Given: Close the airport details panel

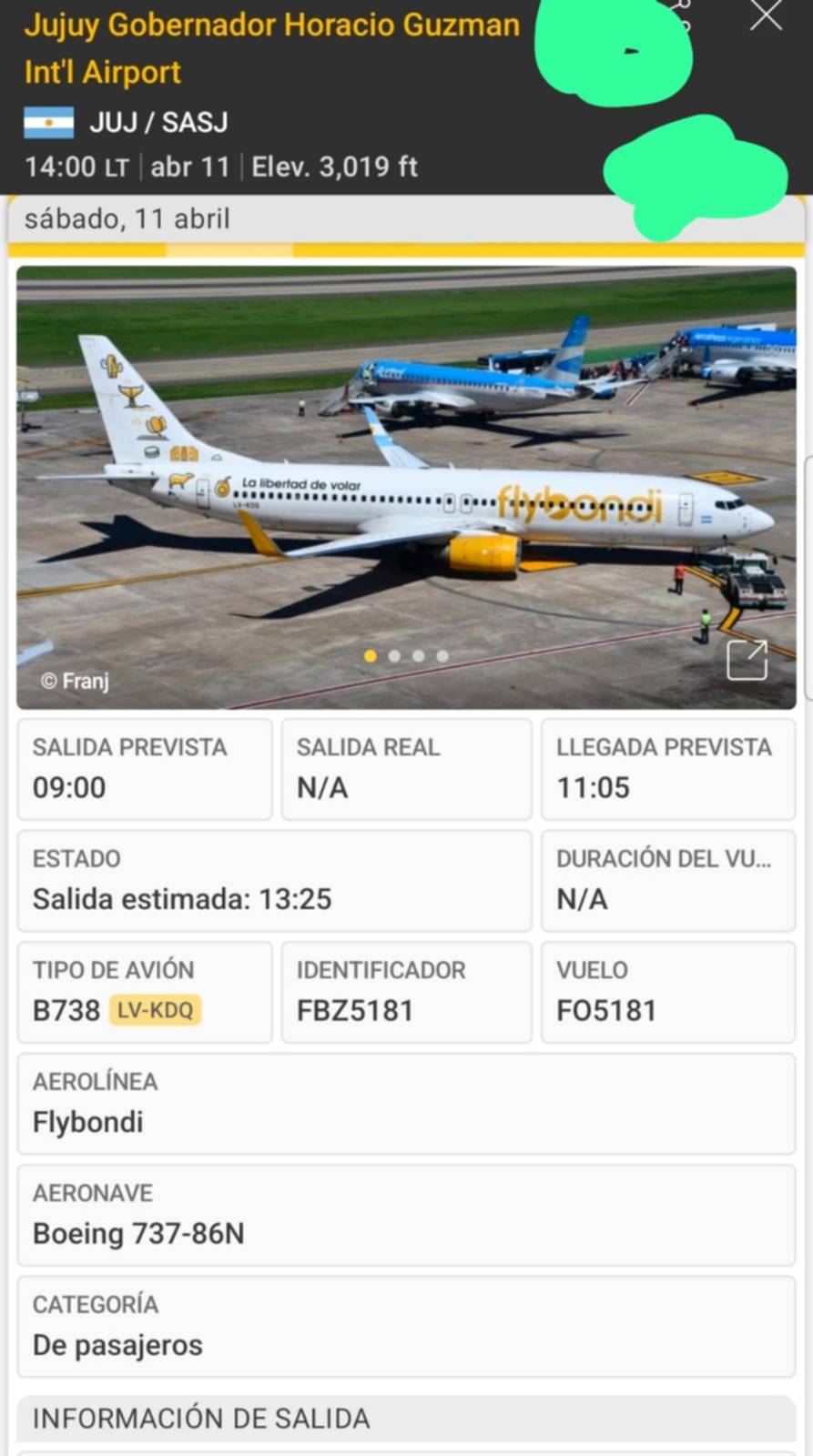Looking at the screenshot, I should 765,16.
